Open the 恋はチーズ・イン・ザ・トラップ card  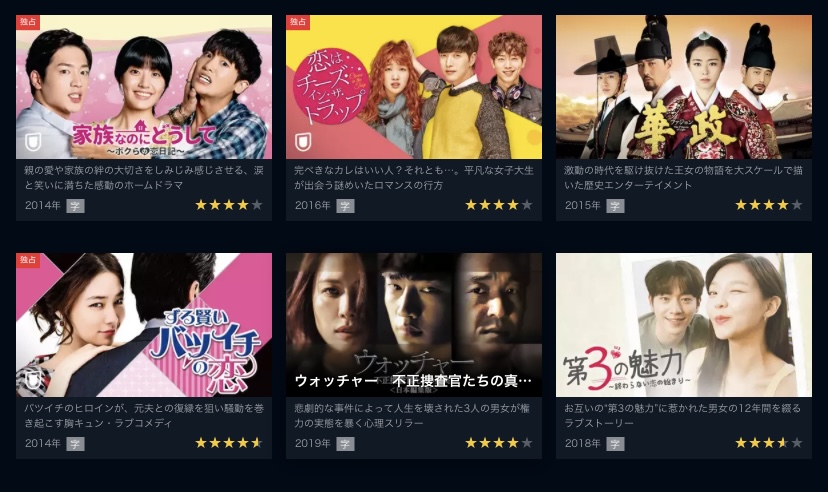click(x=413, y=87)
